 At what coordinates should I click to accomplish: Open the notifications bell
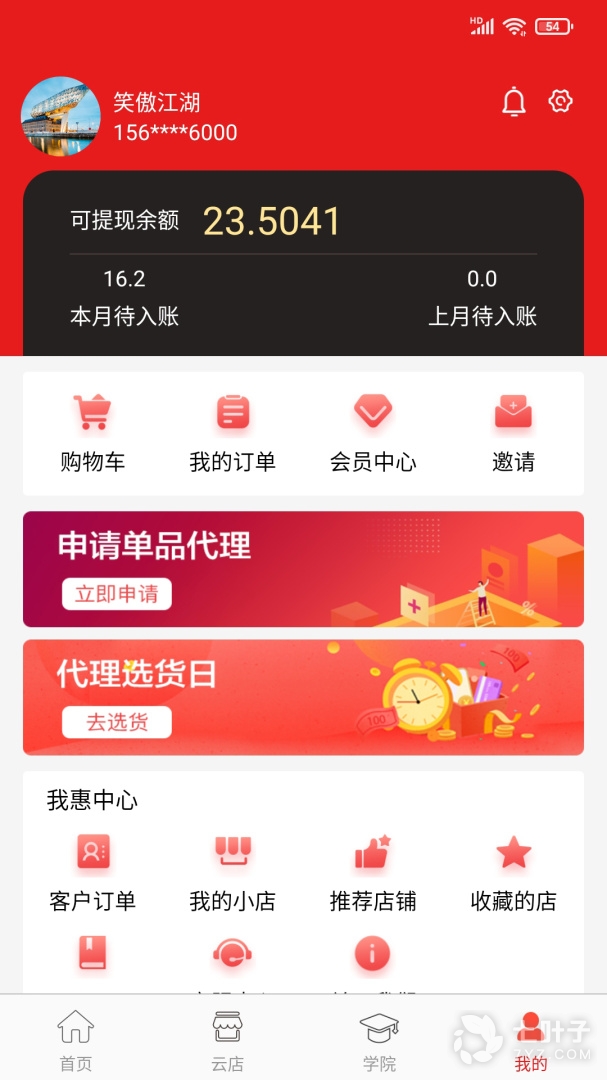click(514, 102)
